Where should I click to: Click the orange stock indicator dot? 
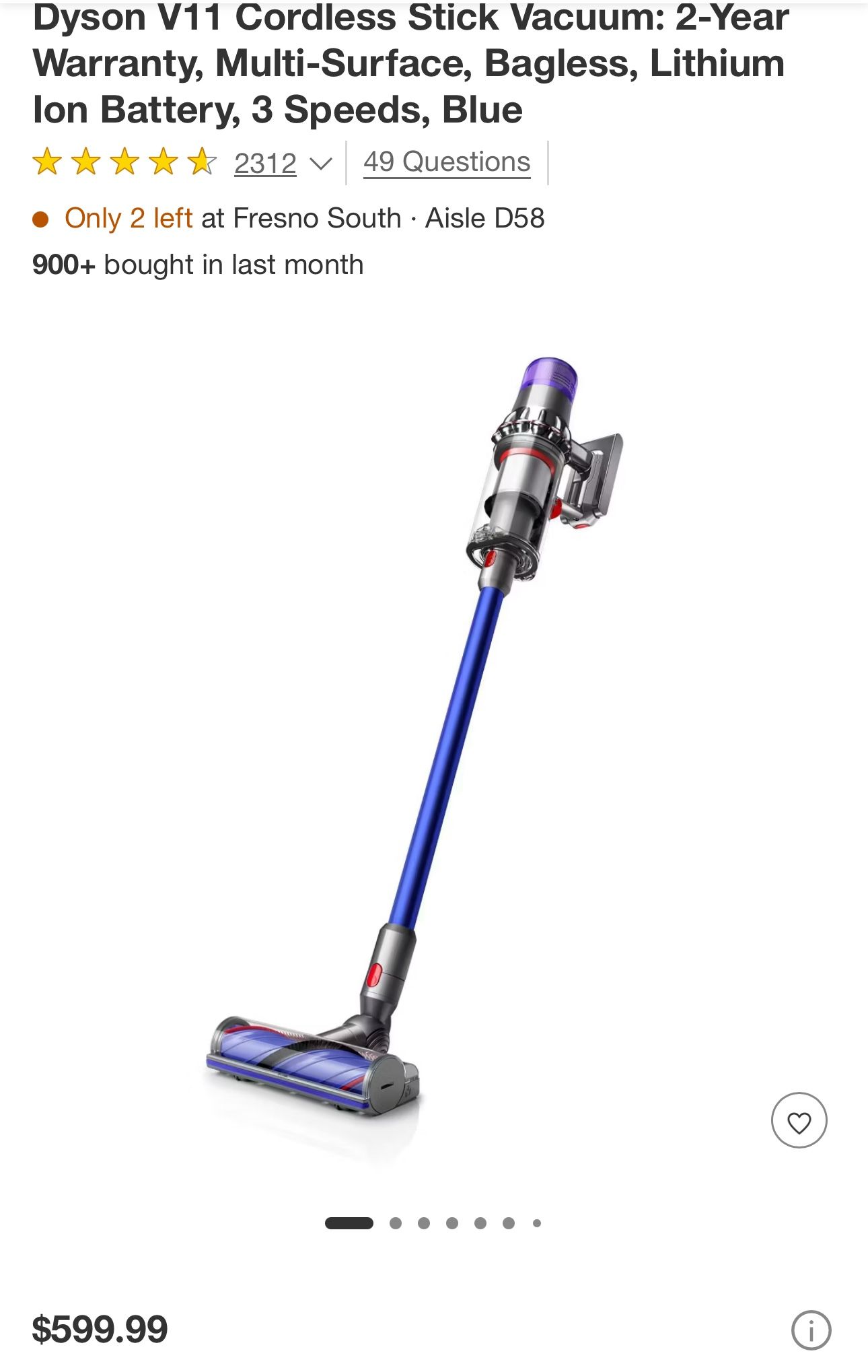[x=42, y=217]
